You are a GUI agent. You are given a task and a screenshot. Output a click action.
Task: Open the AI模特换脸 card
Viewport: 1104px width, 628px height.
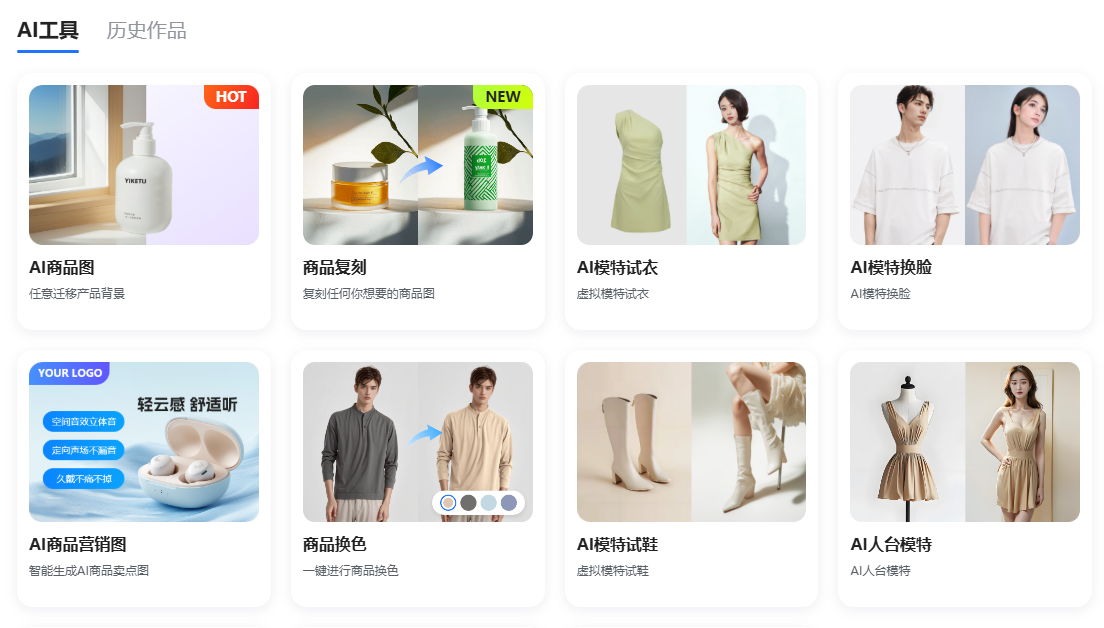(x=964, y=200)
